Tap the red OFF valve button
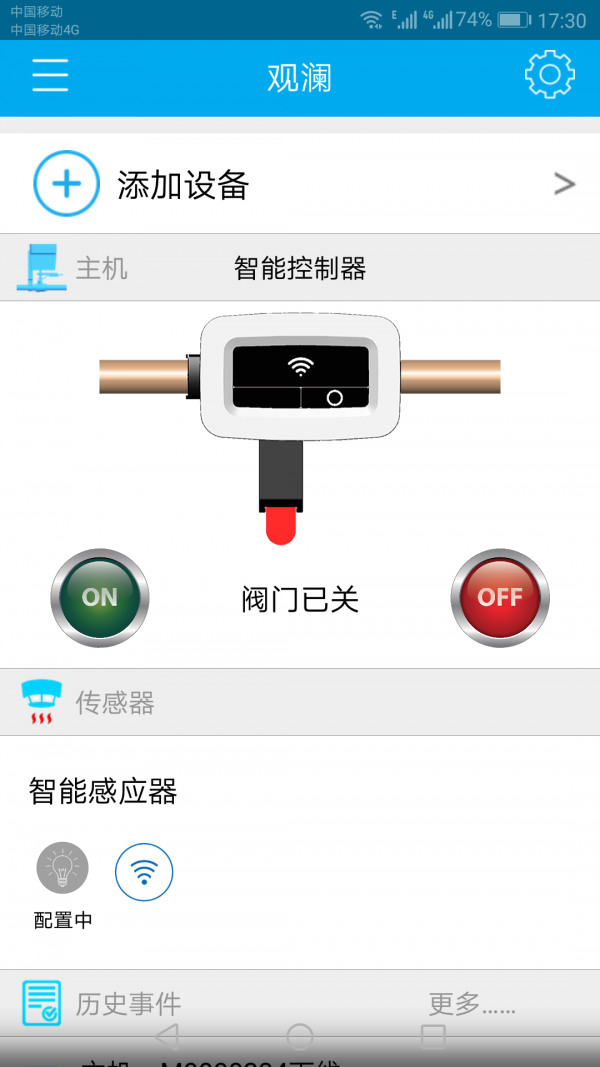 (x=500, y=597)
